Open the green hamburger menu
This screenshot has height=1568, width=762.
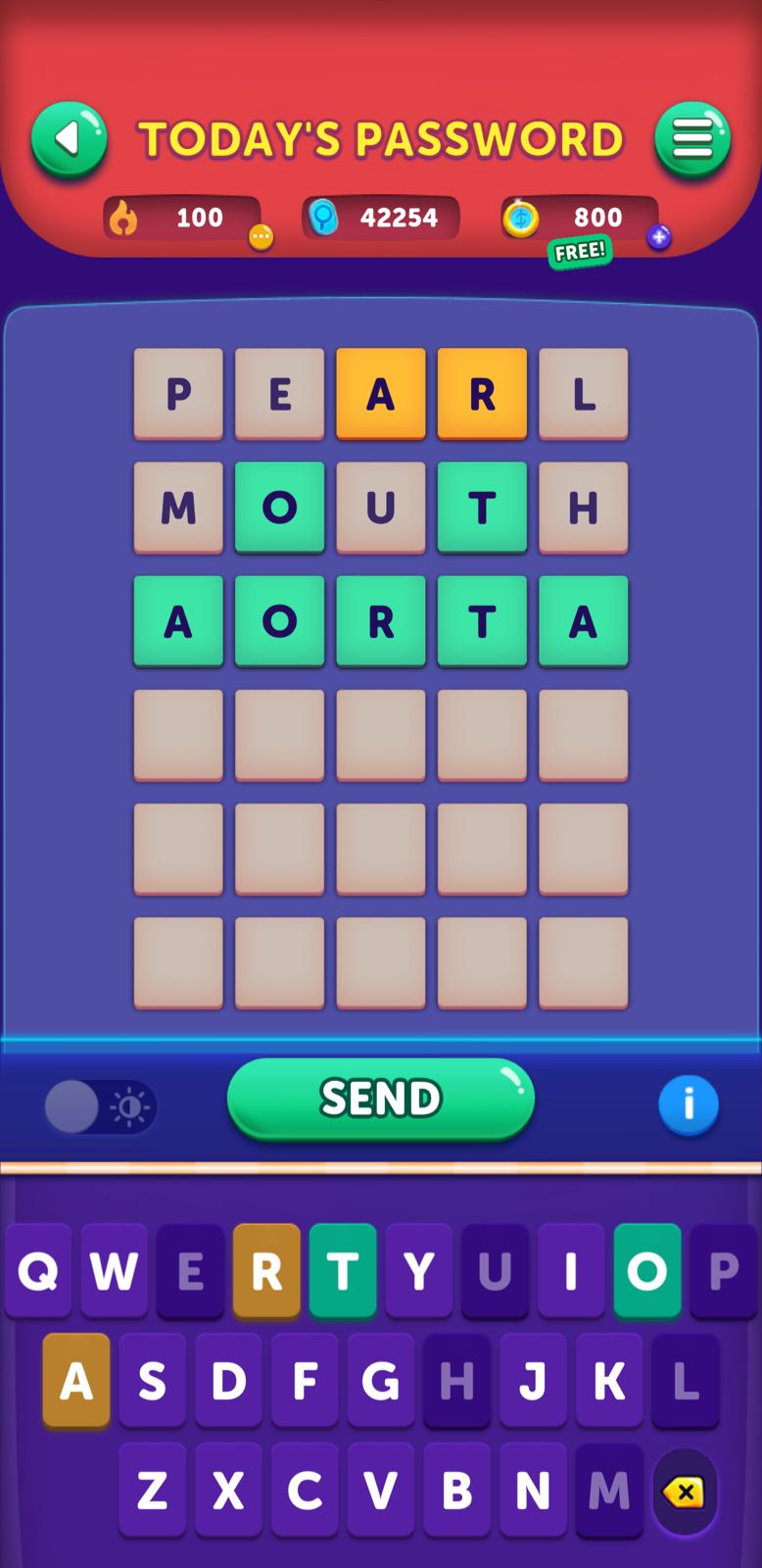click(x=692, y=139)
